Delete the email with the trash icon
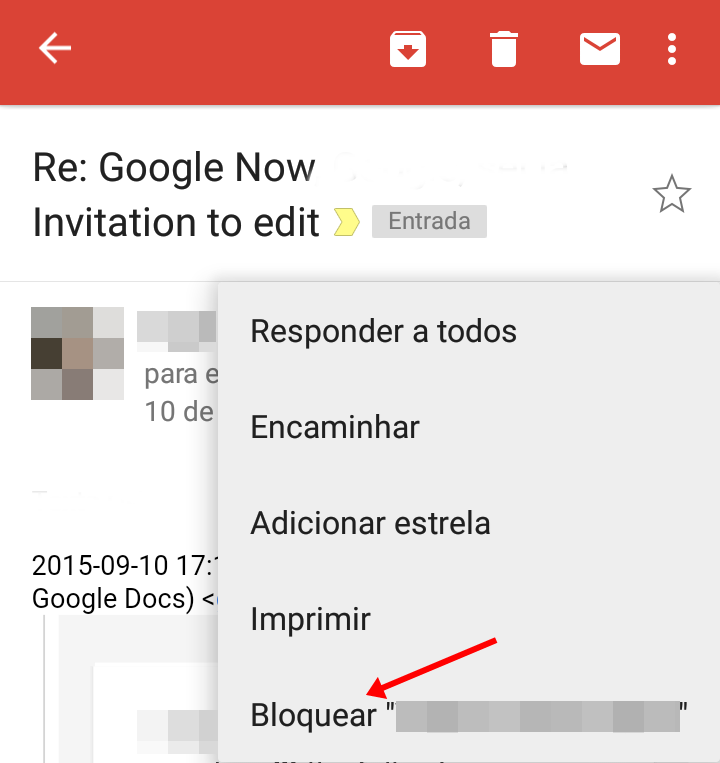 click(504, 49)
